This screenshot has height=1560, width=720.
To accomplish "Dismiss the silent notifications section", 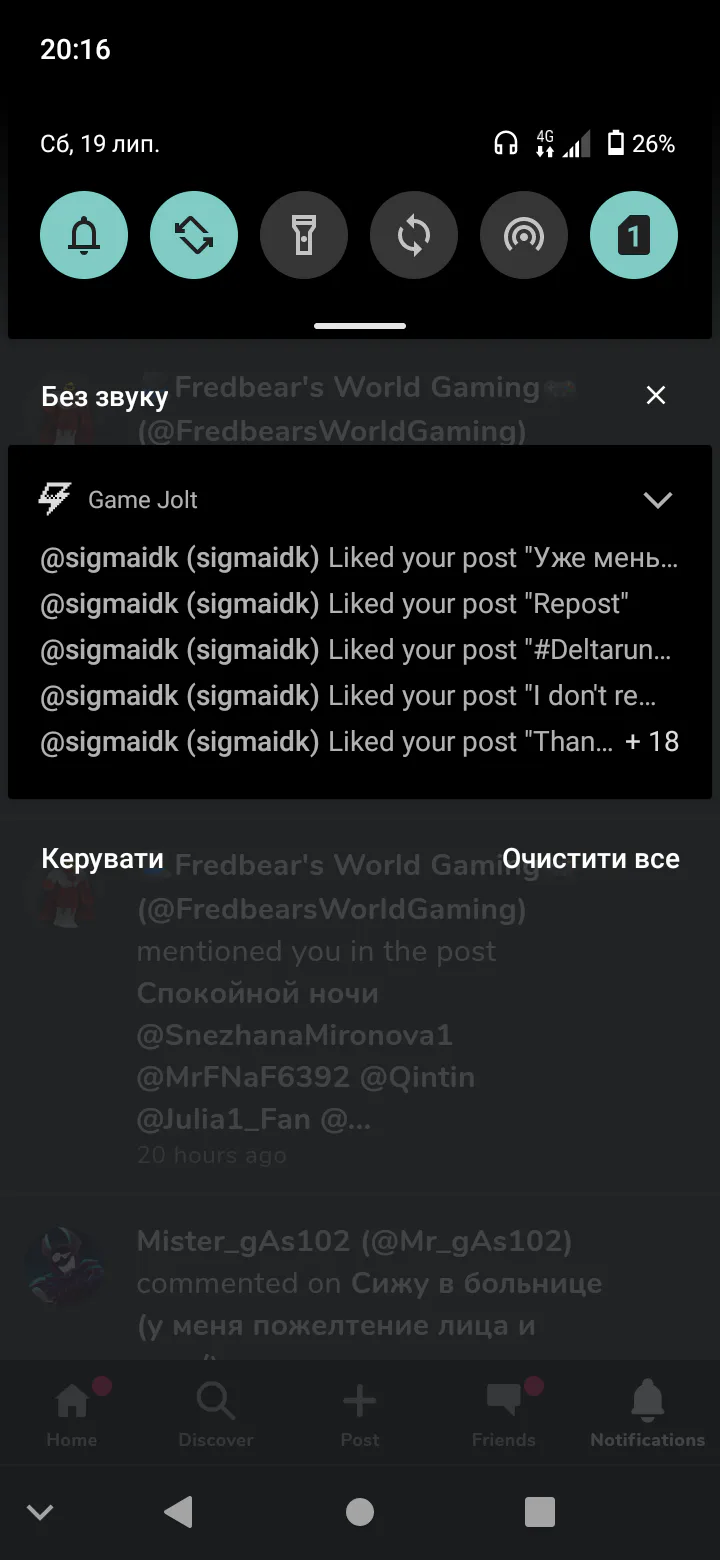I will [x=656, y=396].
